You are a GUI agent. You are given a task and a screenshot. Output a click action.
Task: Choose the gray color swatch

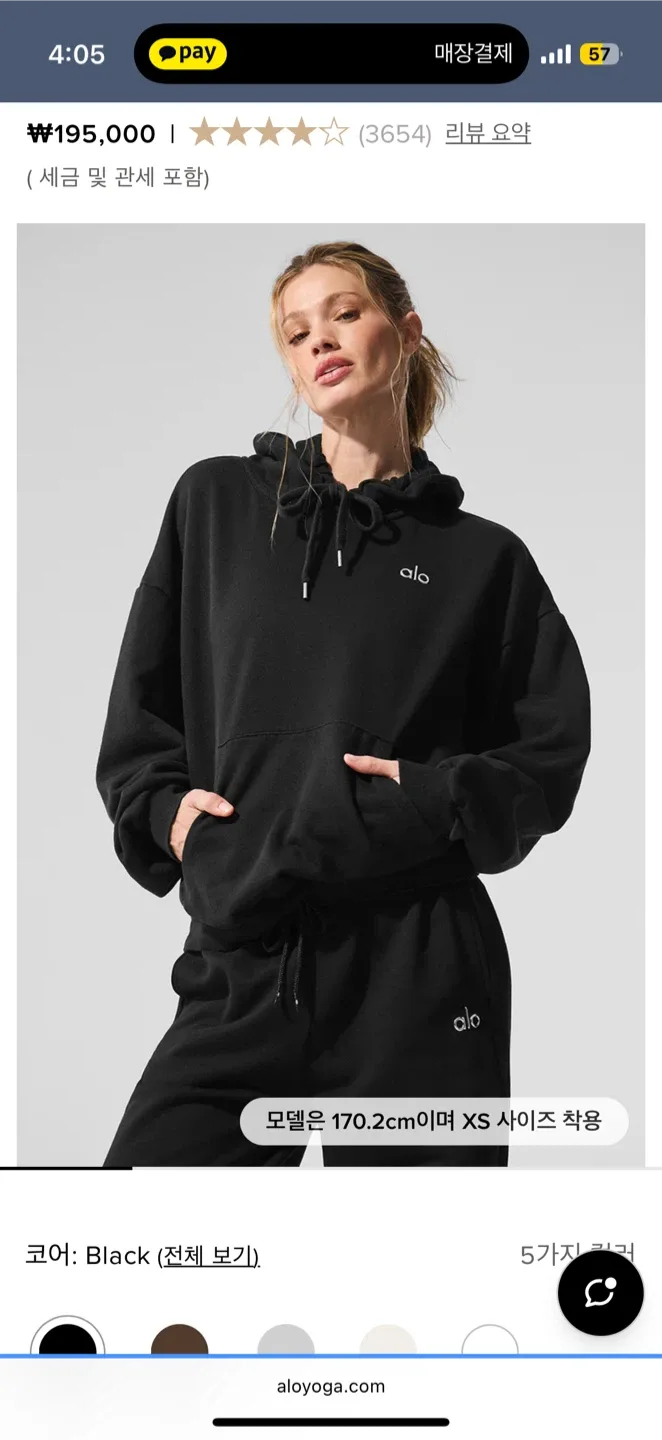point(286,1340)
